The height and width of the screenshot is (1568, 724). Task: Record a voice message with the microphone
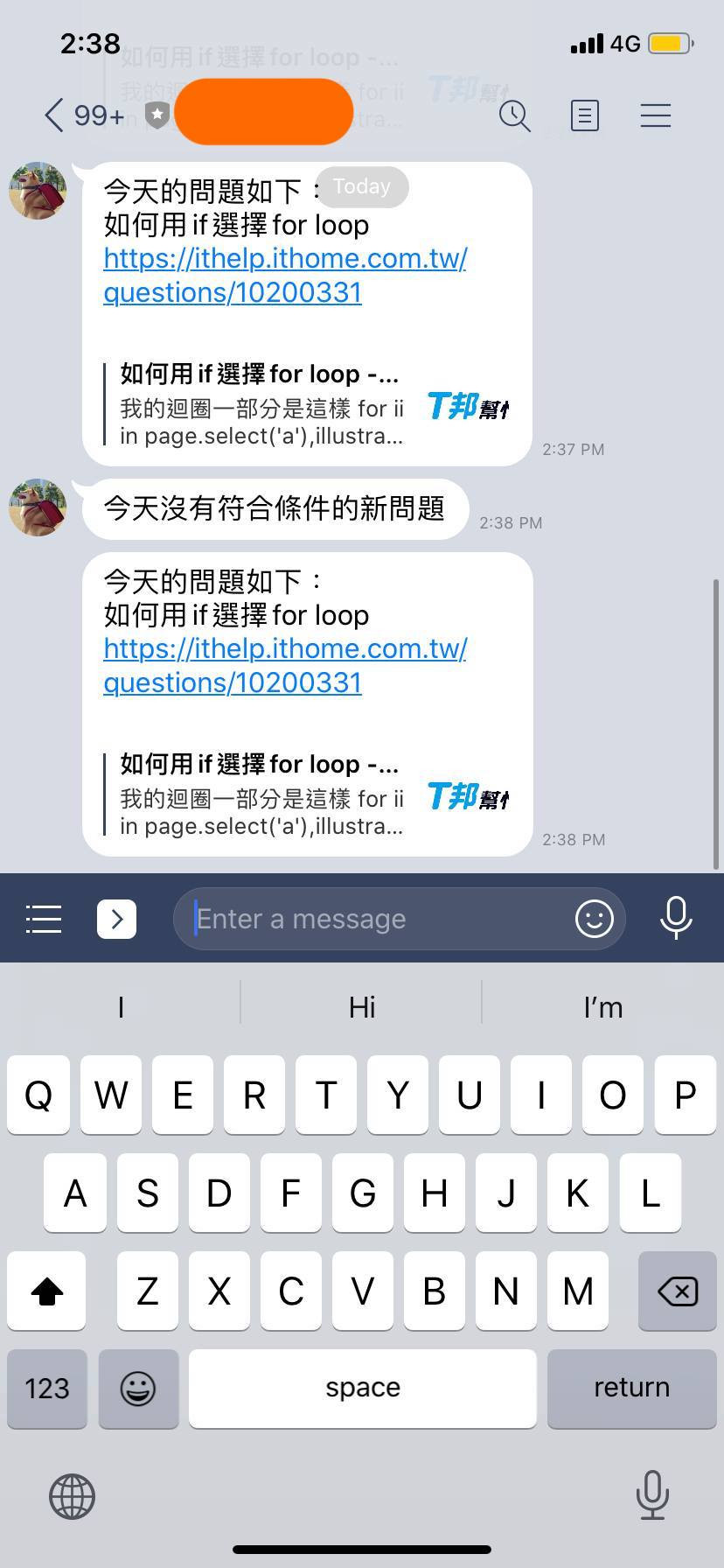(676, 918)
